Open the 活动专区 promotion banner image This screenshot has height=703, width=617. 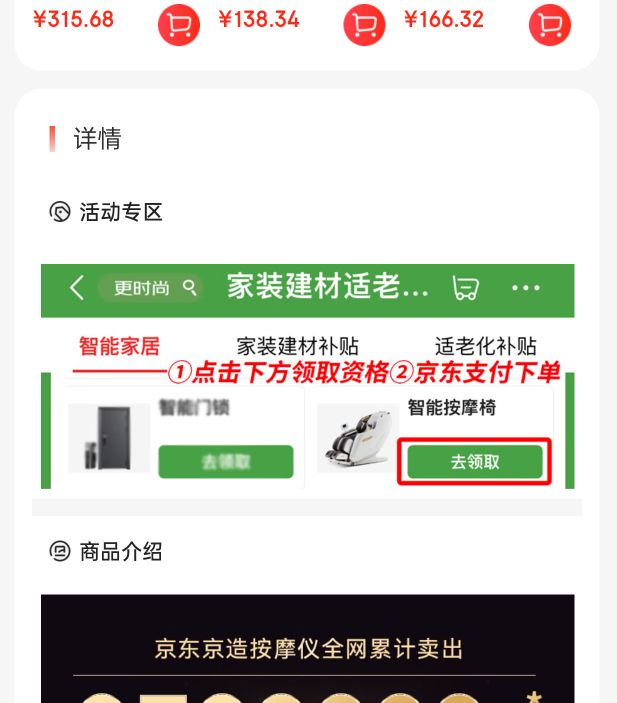[307, 376]
